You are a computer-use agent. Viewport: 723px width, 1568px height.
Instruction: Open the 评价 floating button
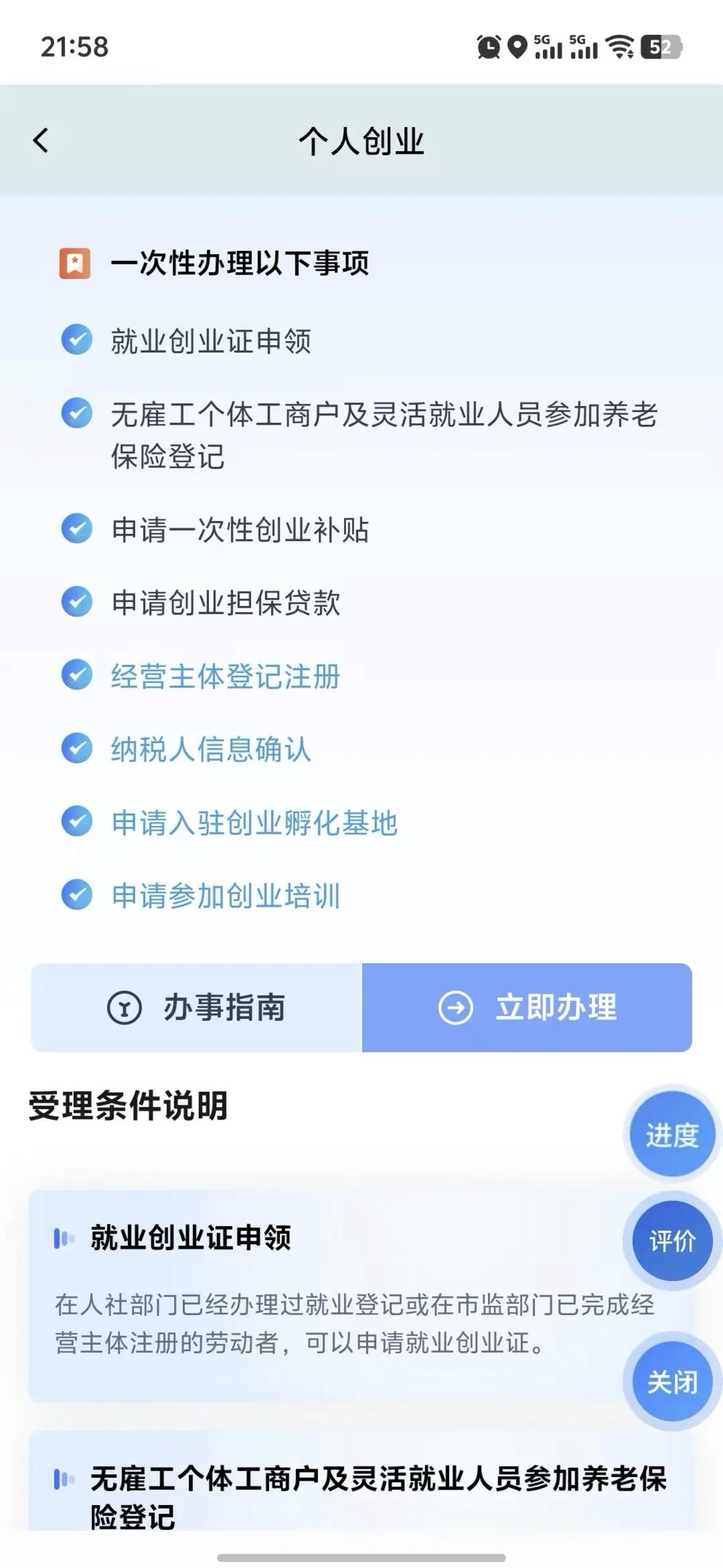point(672,1241)
